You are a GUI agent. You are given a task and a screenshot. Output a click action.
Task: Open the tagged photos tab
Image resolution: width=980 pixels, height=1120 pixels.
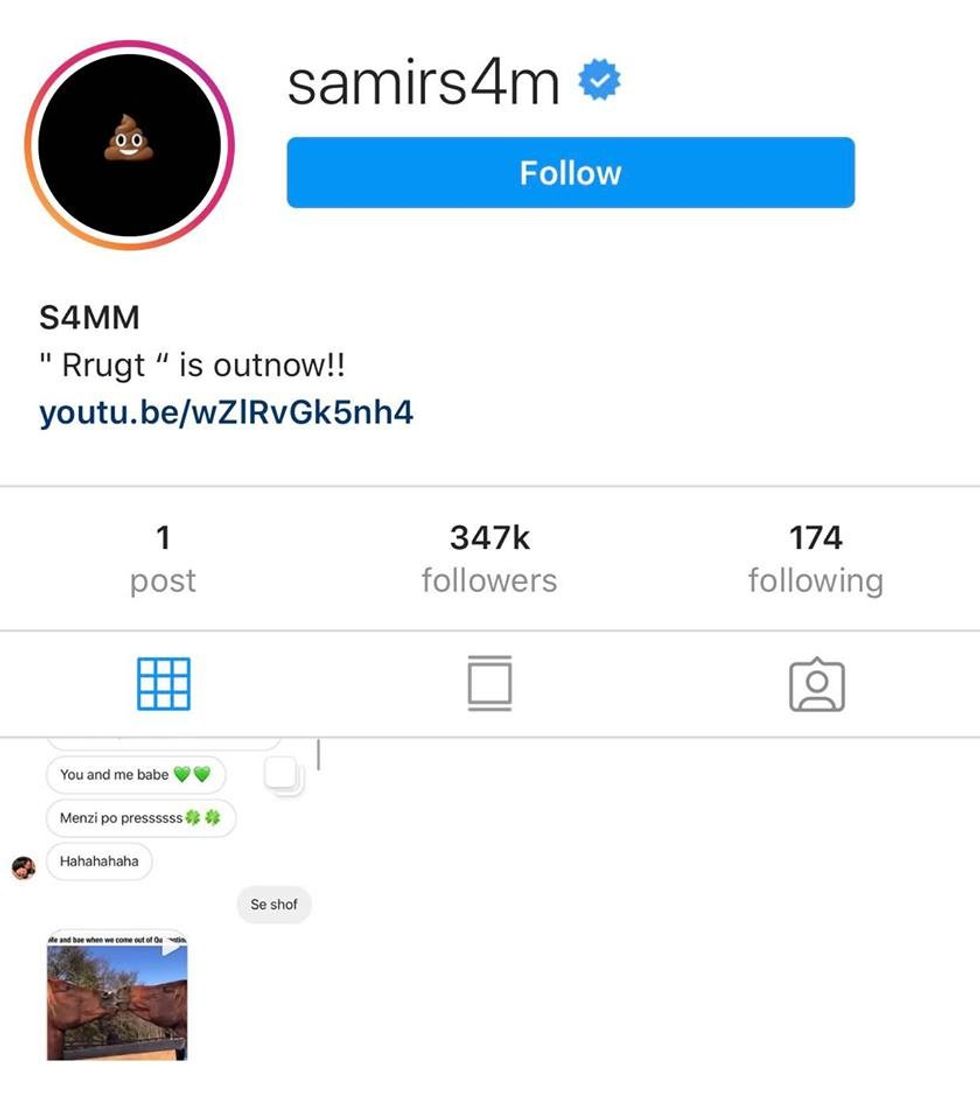tap(816, 685)
